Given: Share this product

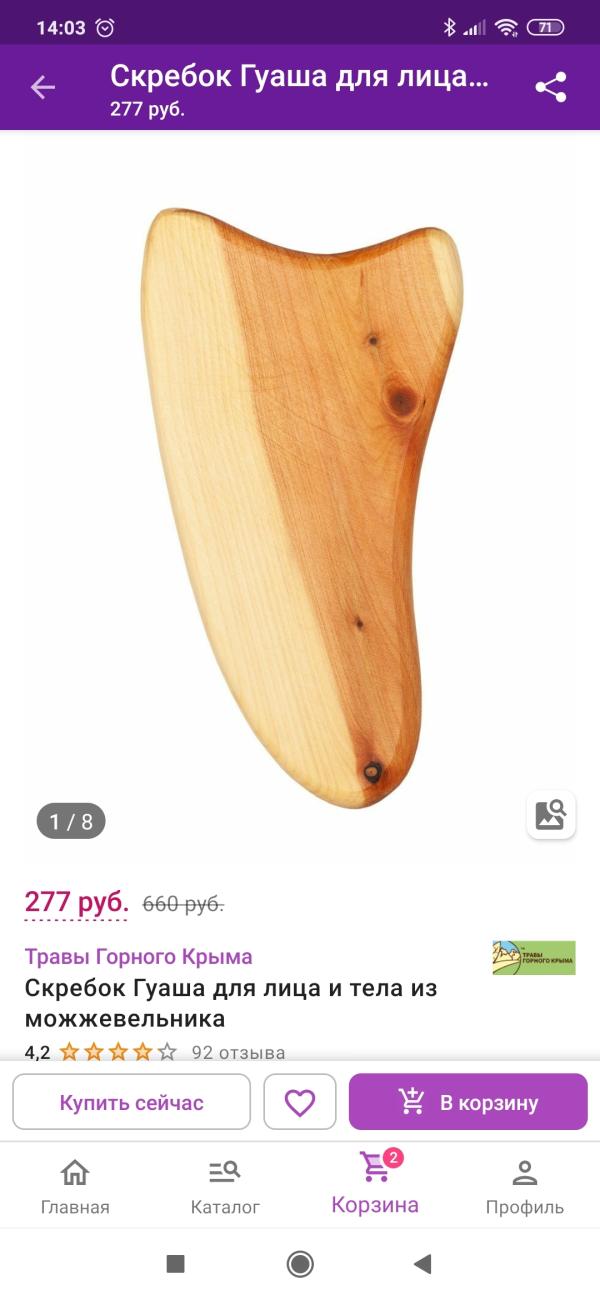Looking at the screenshot, I should pos(551,87).
